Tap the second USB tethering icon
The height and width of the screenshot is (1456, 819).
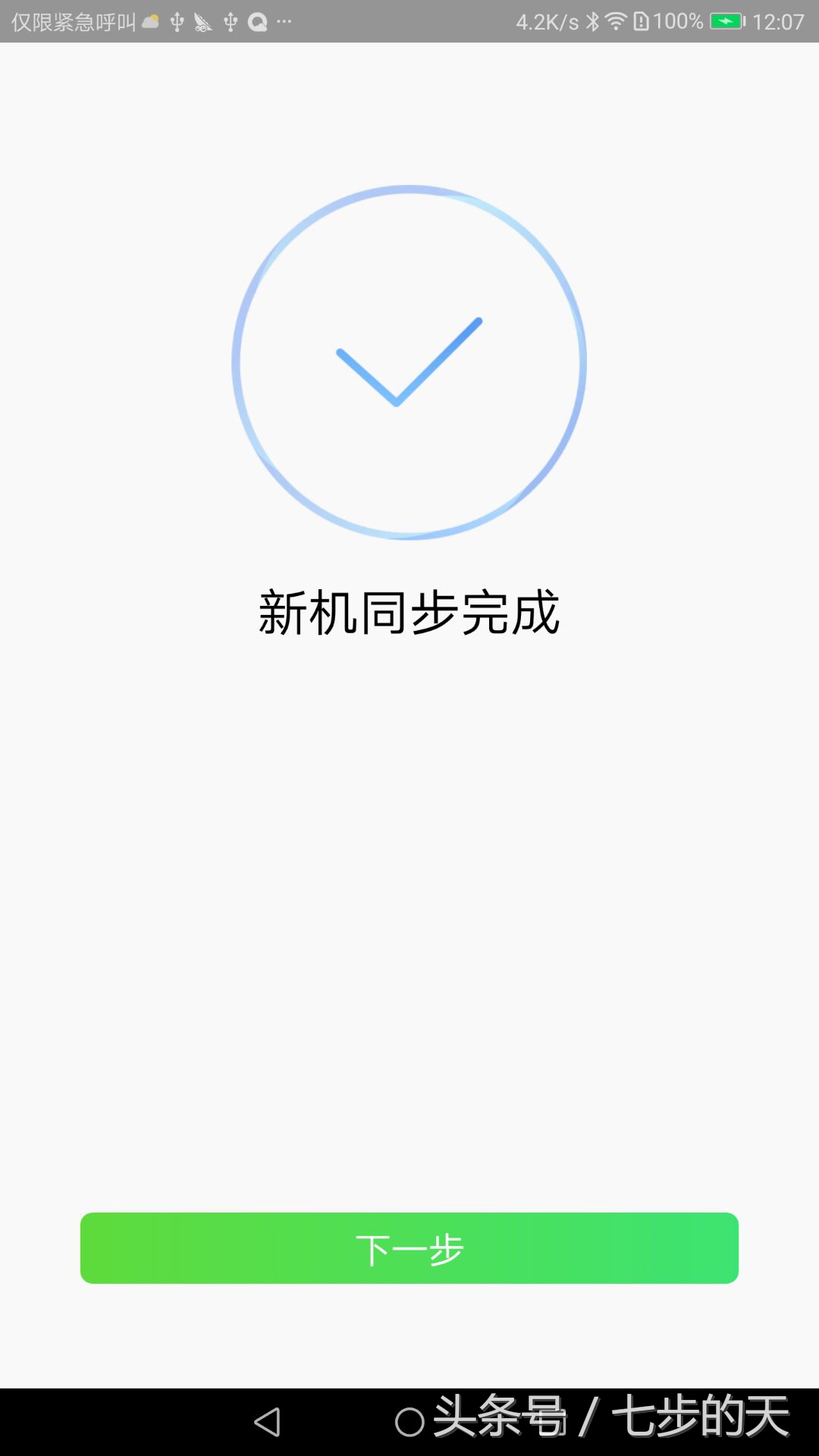[x=230, y=21]
